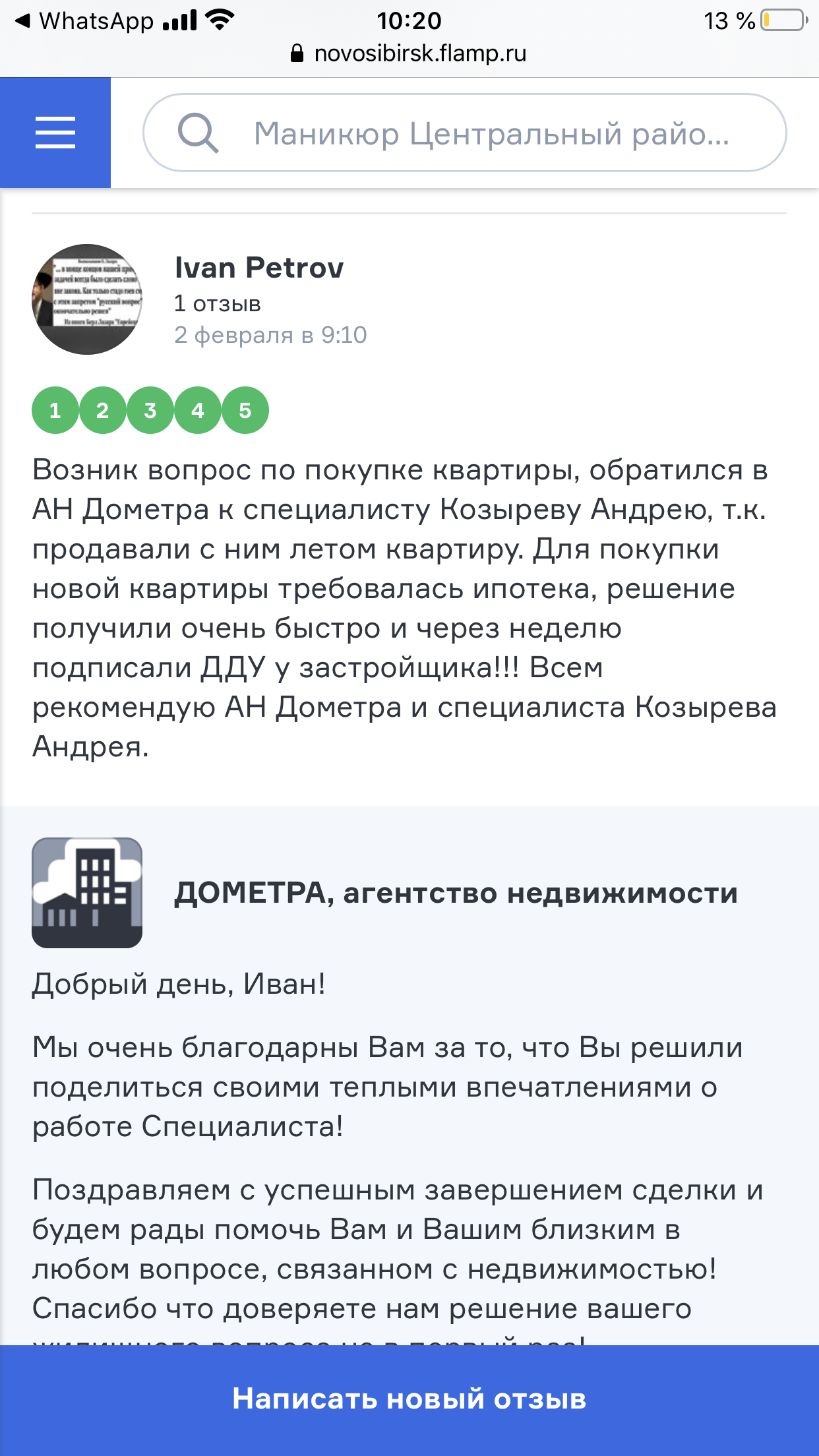Image resolution: width=819 pixels, height=1456 pixels.
Task: Tap the search field with Маникюр text
Action: pyautogui.click(x=491, y=133)
